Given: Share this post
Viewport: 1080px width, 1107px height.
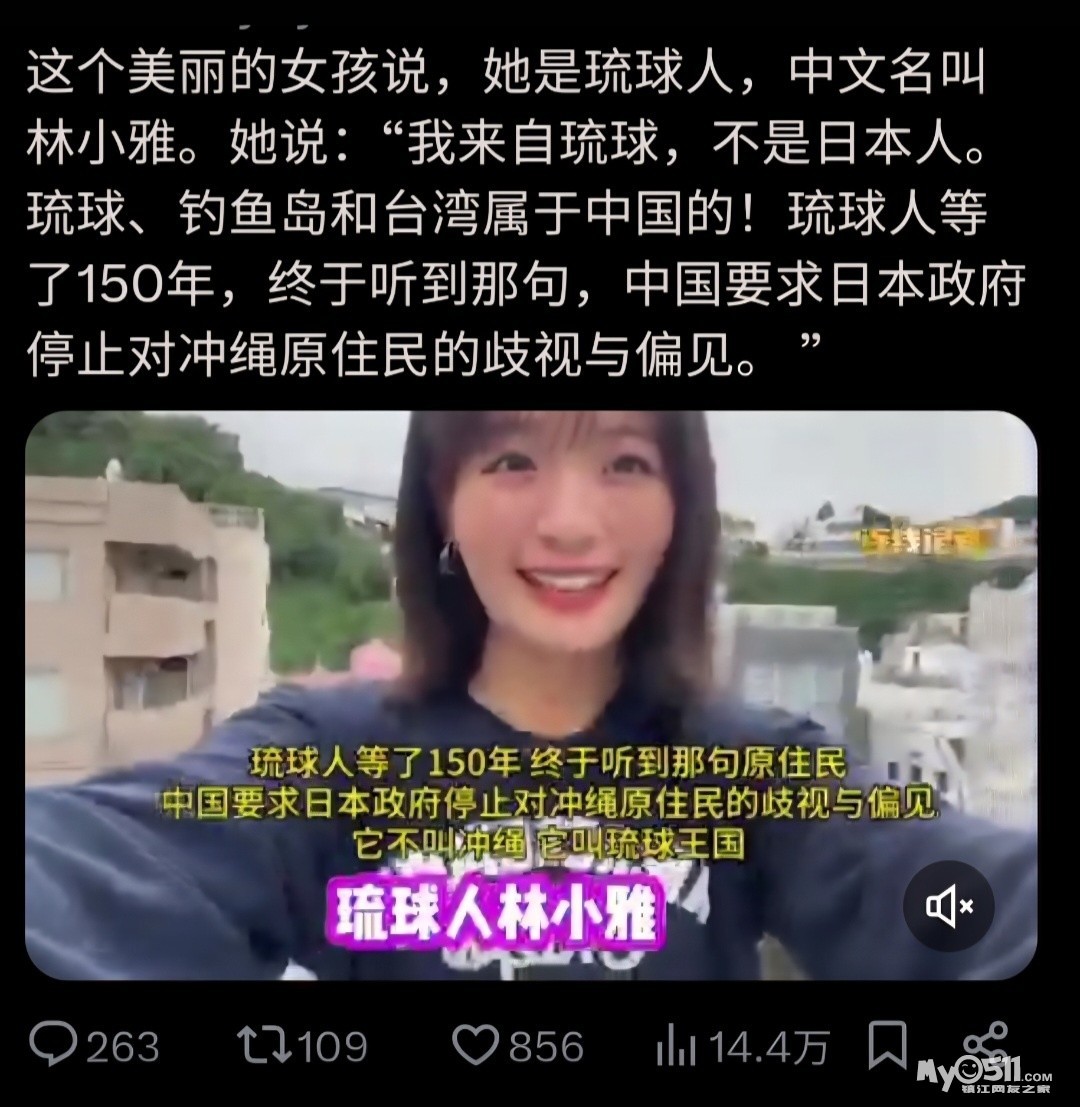Looking at the screenshot, I should point(986,1040).
